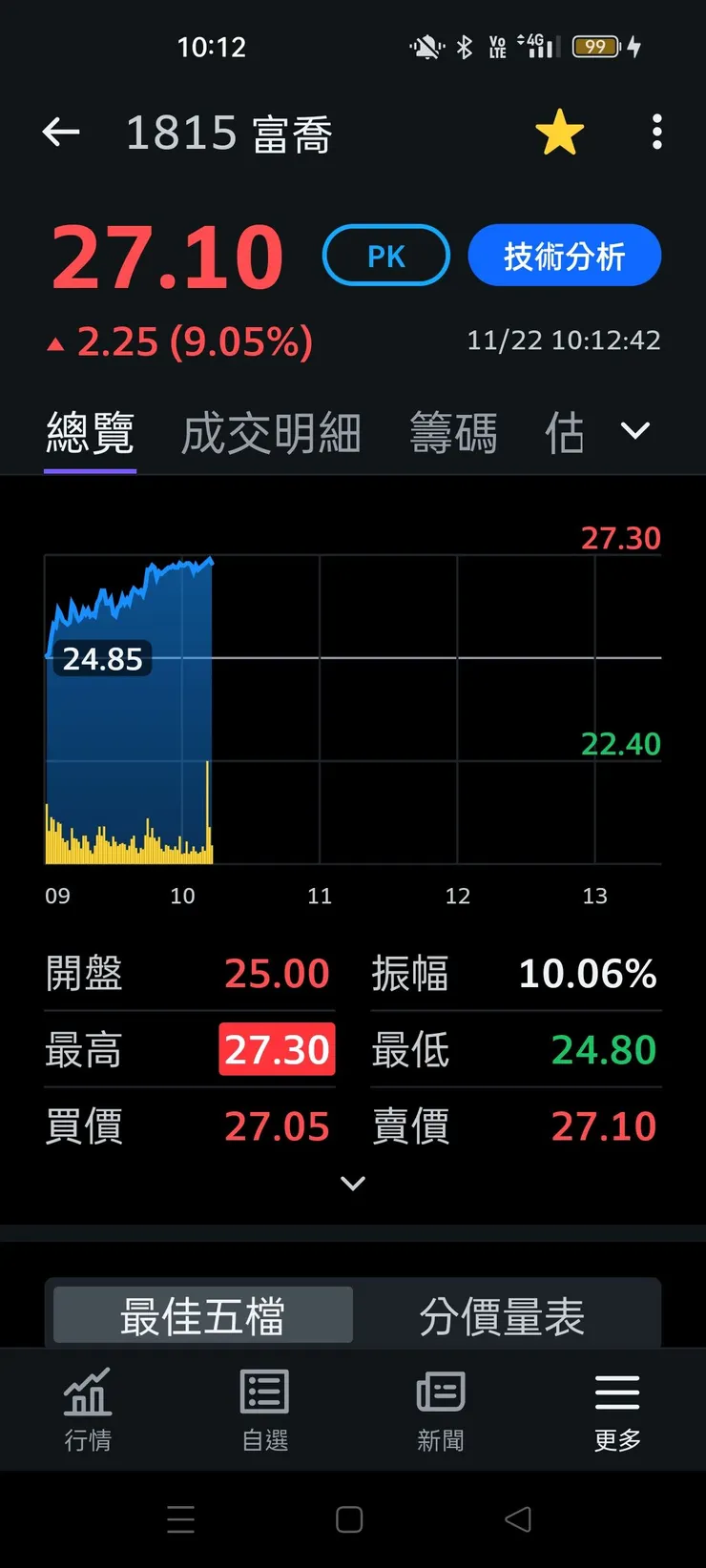Tap the battery indicator in status bar
The width and height of the screenshot is (706, 1568).
coord(595,45)
